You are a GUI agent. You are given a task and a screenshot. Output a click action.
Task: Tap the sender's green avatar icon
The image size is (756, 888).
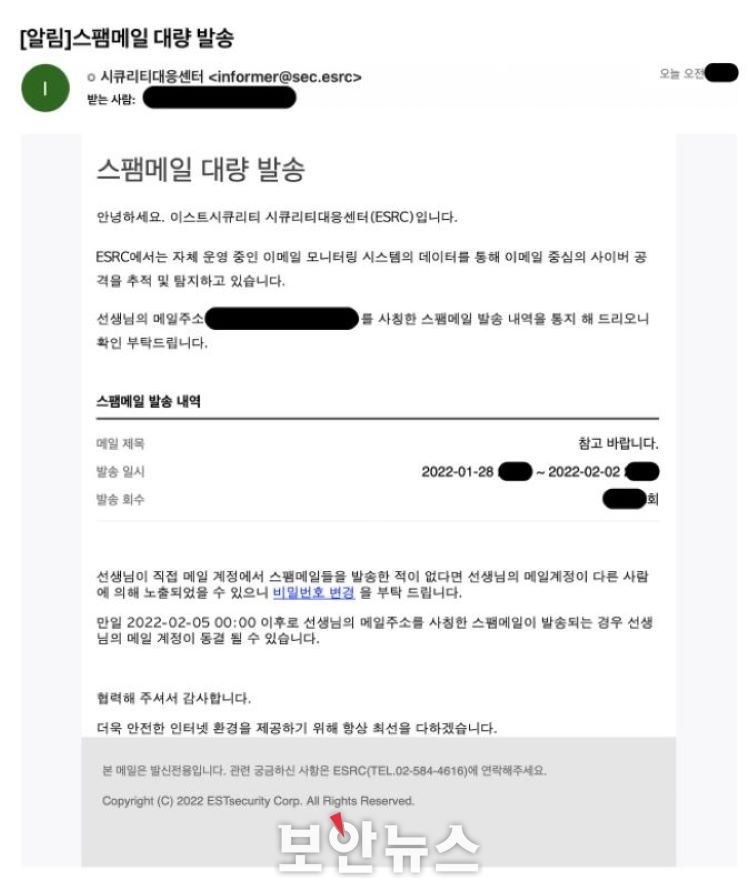45,87
